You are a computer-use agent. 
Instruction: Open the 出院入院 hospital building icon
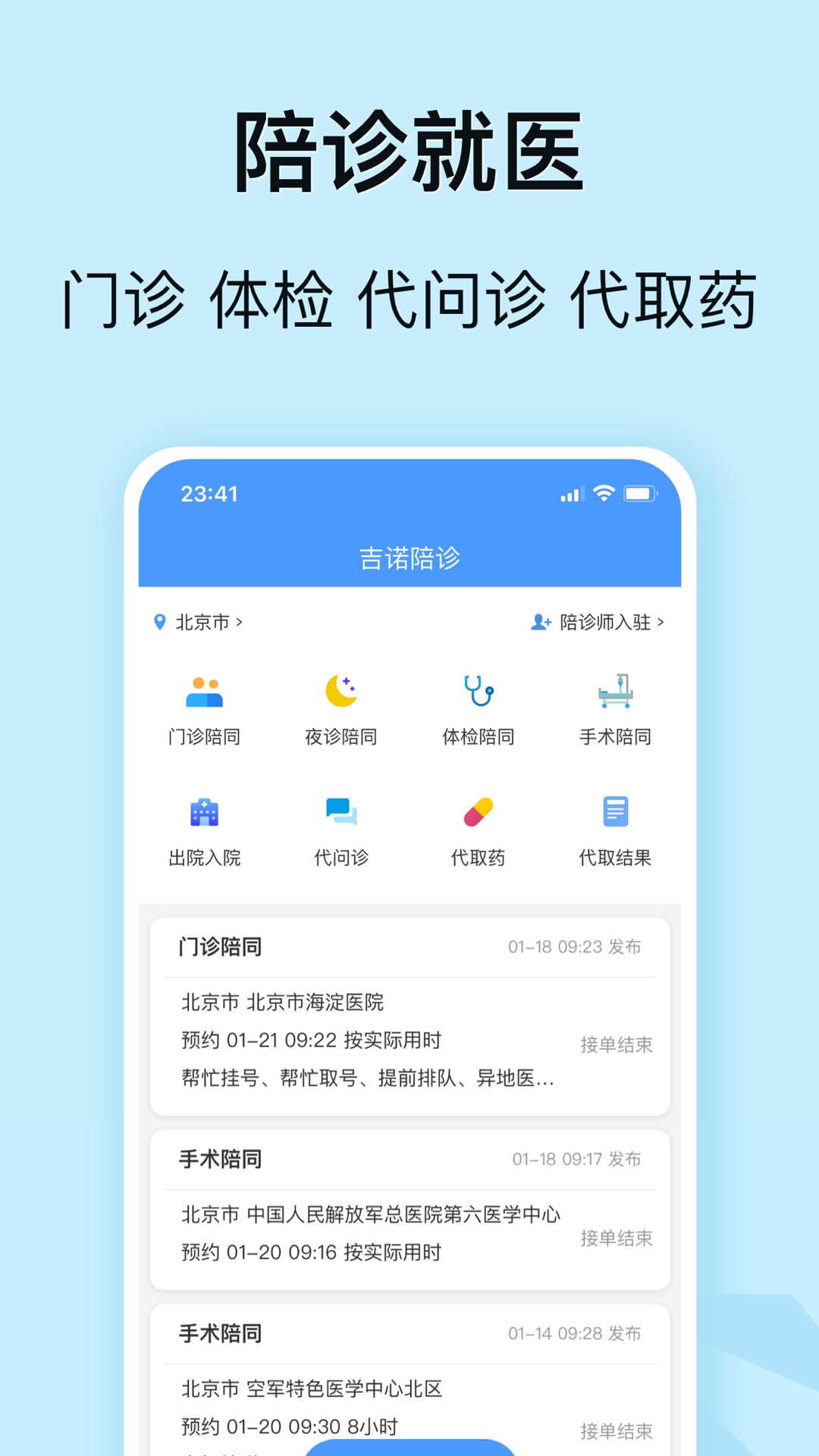tap(202, 813)
